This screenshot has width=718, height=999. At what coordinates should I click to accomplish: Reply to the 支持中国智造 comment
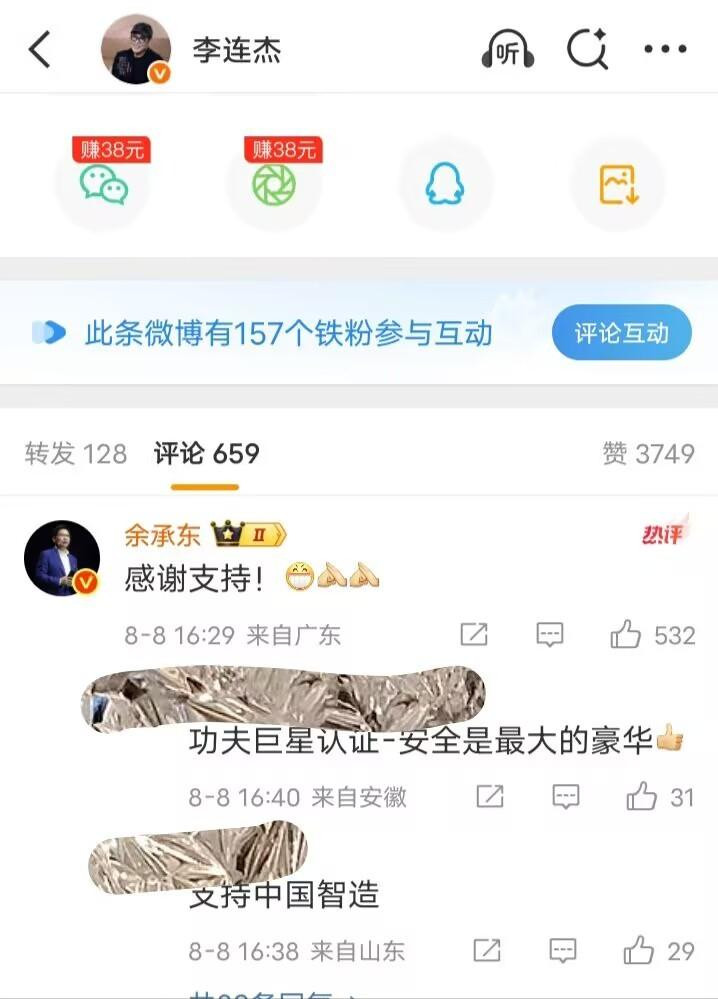pyautogui.click(x=563, y=950)
